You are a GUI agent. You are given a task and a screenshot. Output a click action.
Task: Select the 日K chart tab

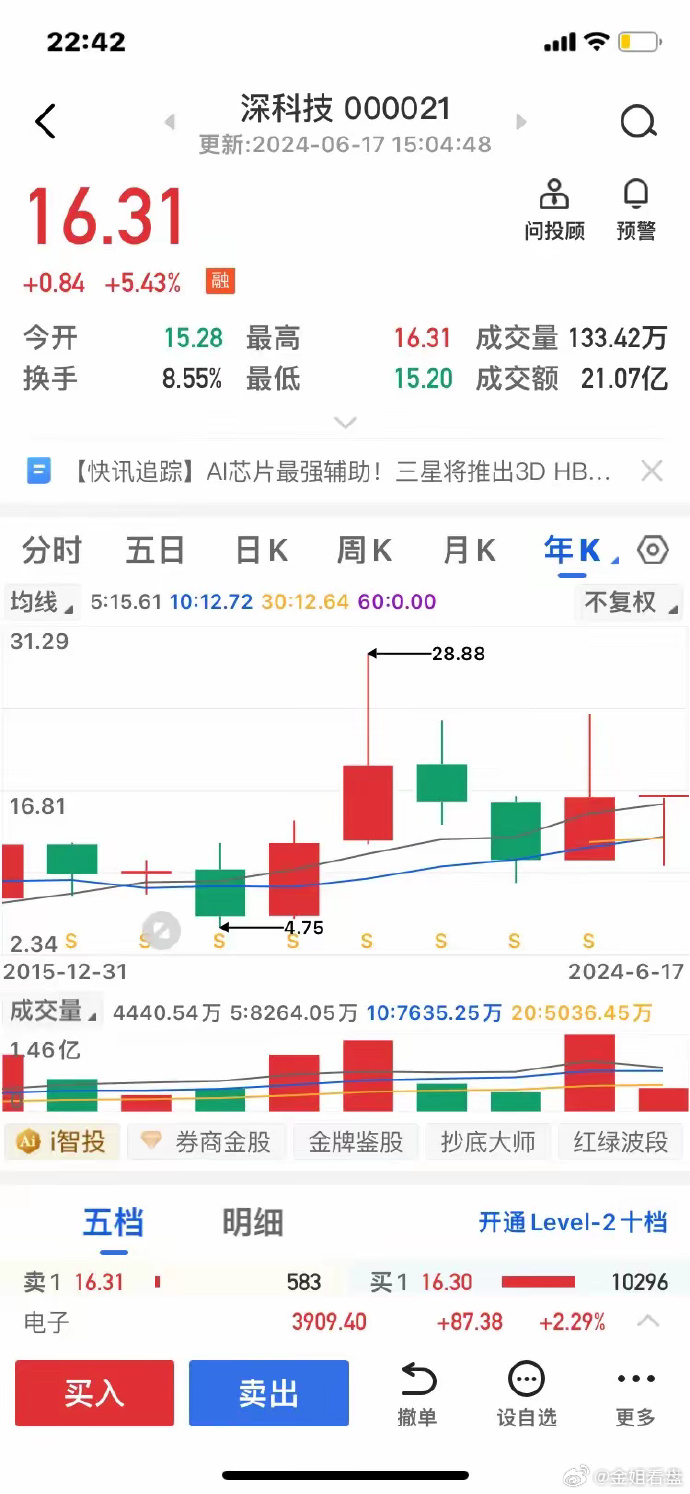pyautogui.click(x=261, y=550)
